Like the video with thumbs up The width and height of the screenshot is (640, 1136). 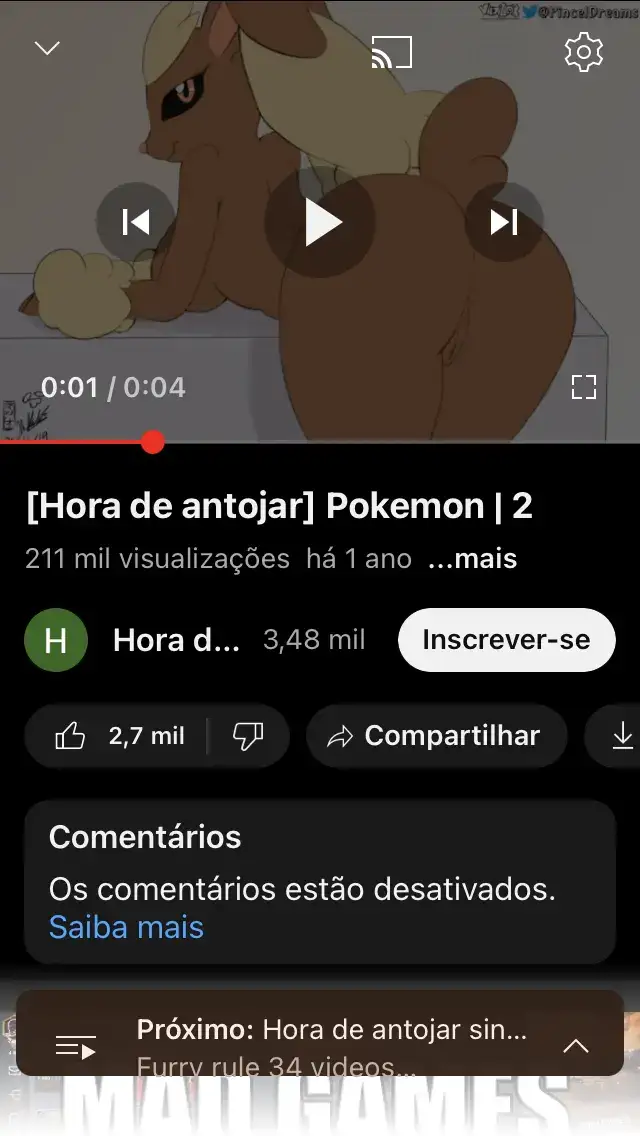[x=118, y=737]
